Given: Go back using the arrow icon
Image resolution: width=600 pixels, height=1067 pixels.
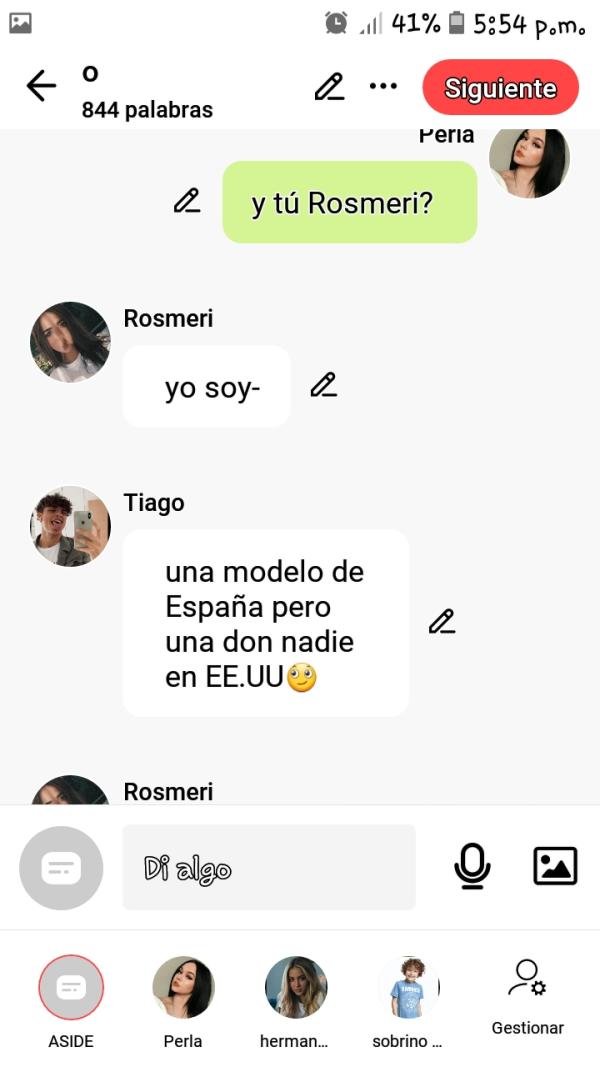Looking at the screenshot, I should point(41,87).
